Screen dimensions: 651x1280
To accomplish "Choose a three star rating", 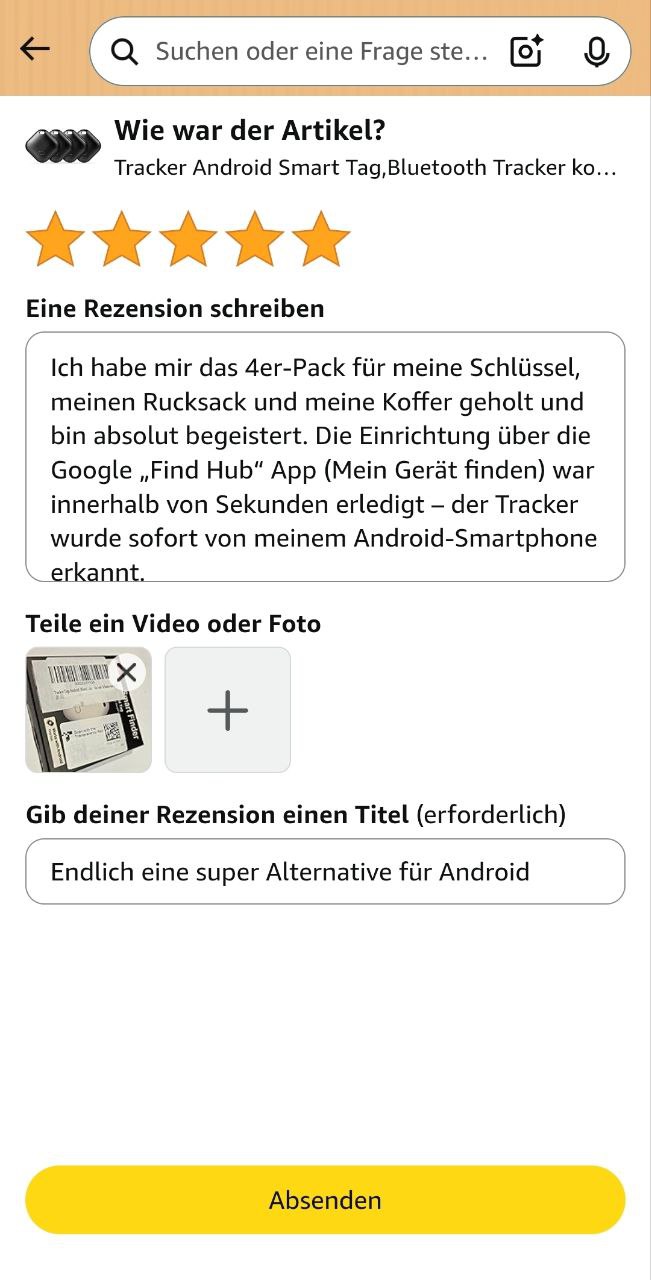I will click(x=188, y=239).
